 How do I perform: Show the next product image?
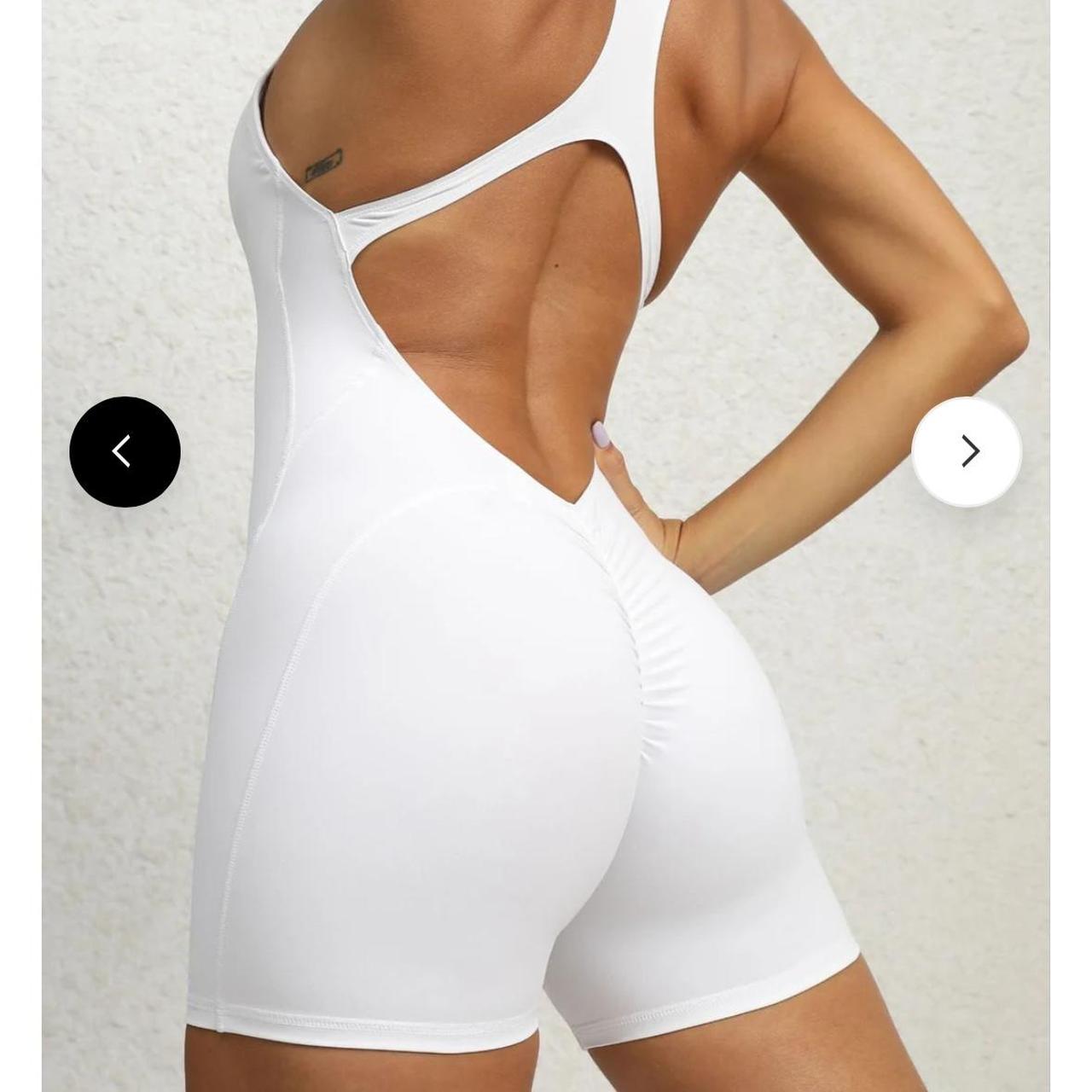click(x=967, y=451)
